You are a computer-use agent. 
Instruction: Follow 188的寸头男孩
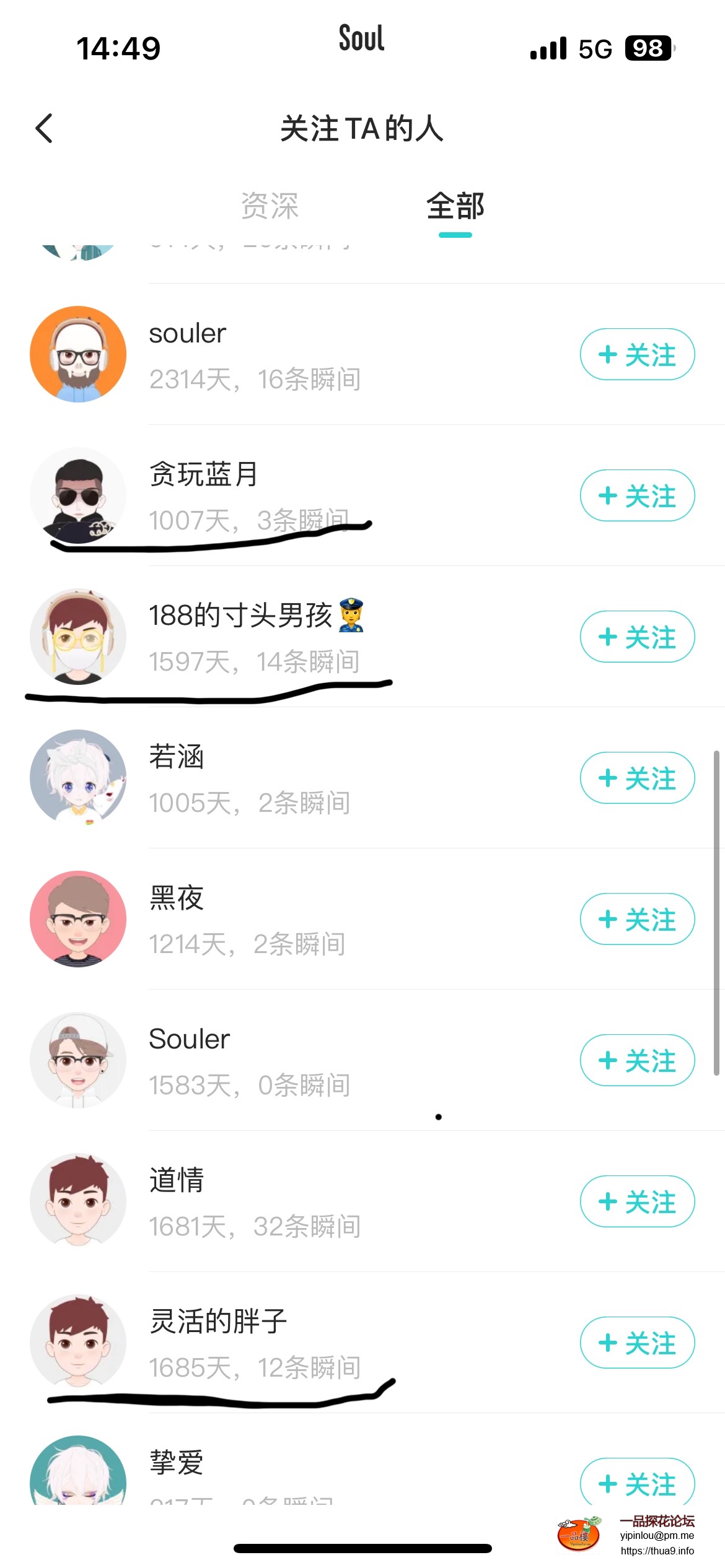coord(637,637)
